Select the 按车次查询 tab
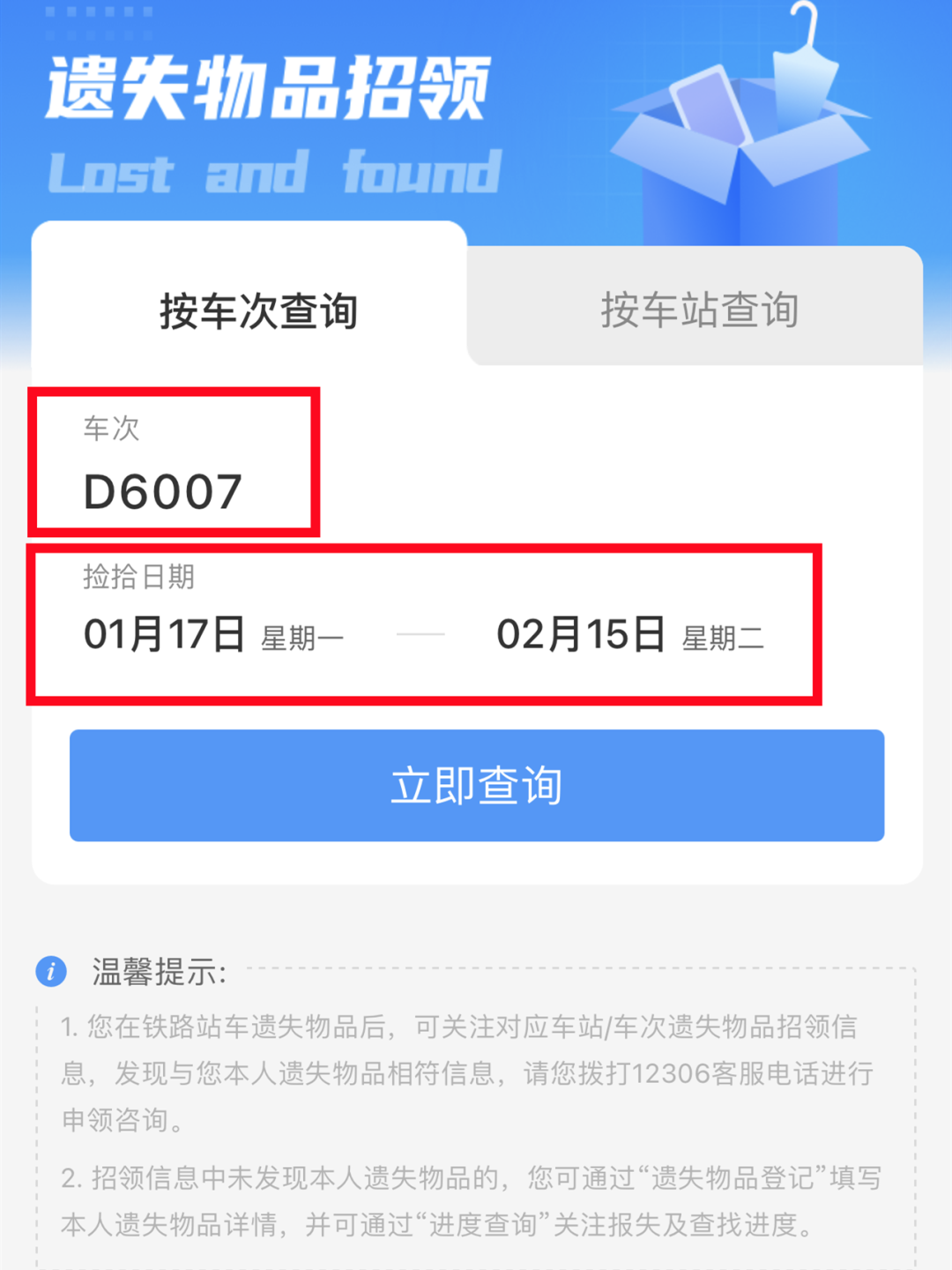The height and width of the screenshot is (1270, 952). tap(256, 309)
